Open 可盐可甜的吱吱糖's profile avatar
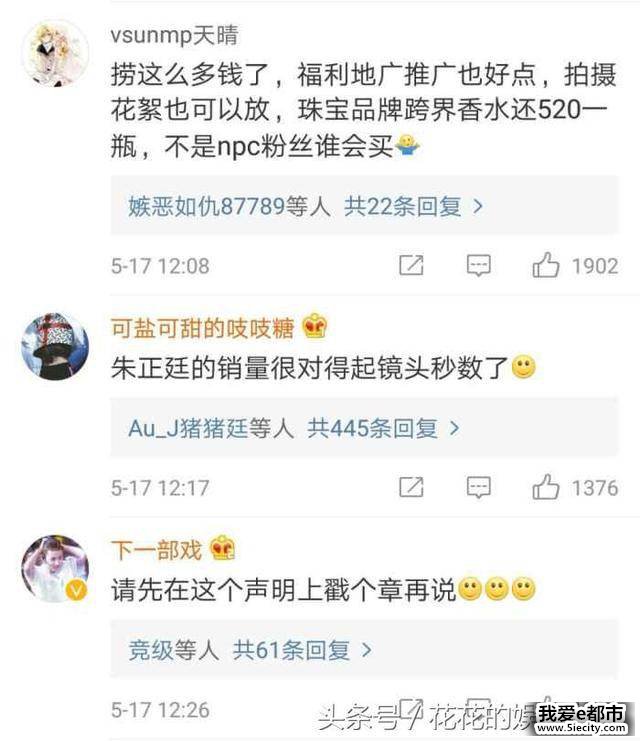The height and width of the screenshot is (741, 640). click(x=55, y=346)
